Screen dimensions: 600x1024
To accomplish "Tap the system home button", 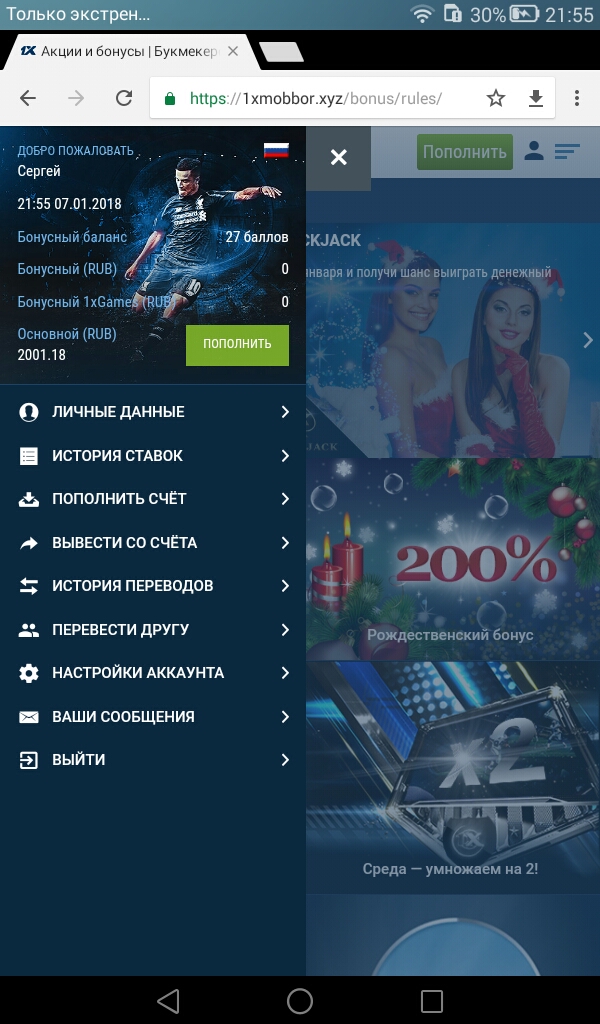I will [300, 1000].
